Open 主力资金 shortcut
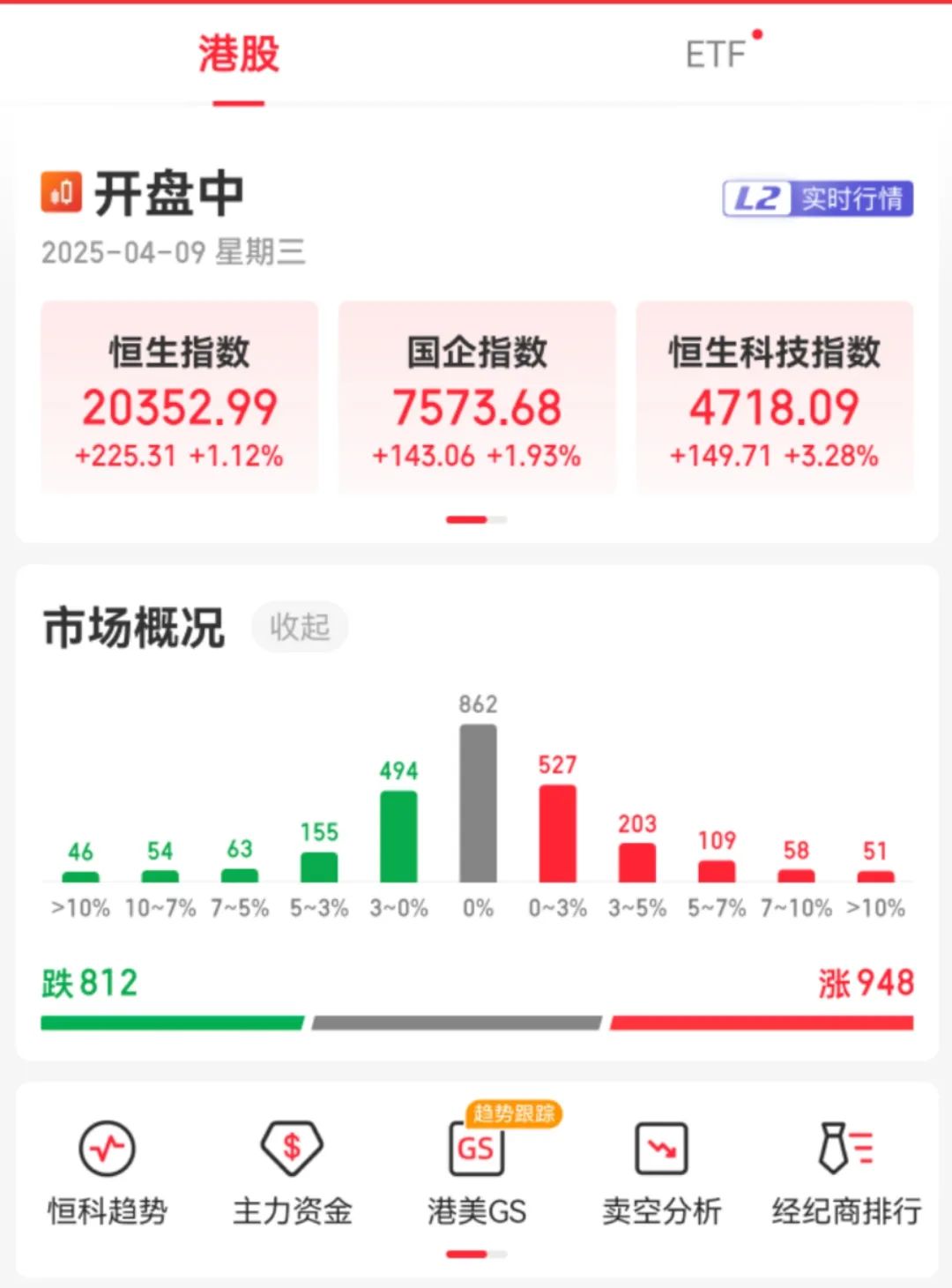Screen dimensions: 952x1288 coord(292,1173)
